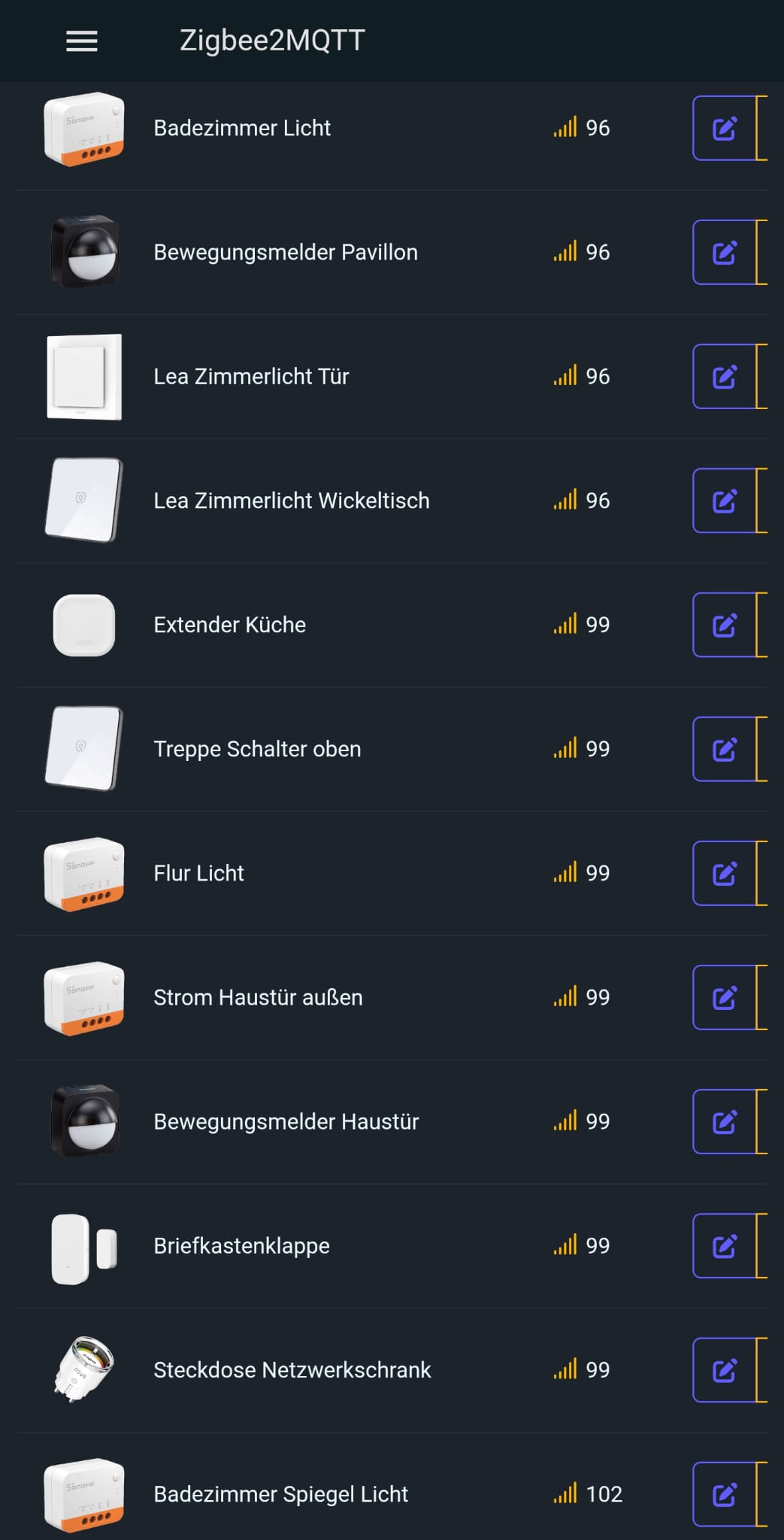The image size is (784, 1540).
Task: Open Briefkastenklappe device details
Action: [241, 1246]
